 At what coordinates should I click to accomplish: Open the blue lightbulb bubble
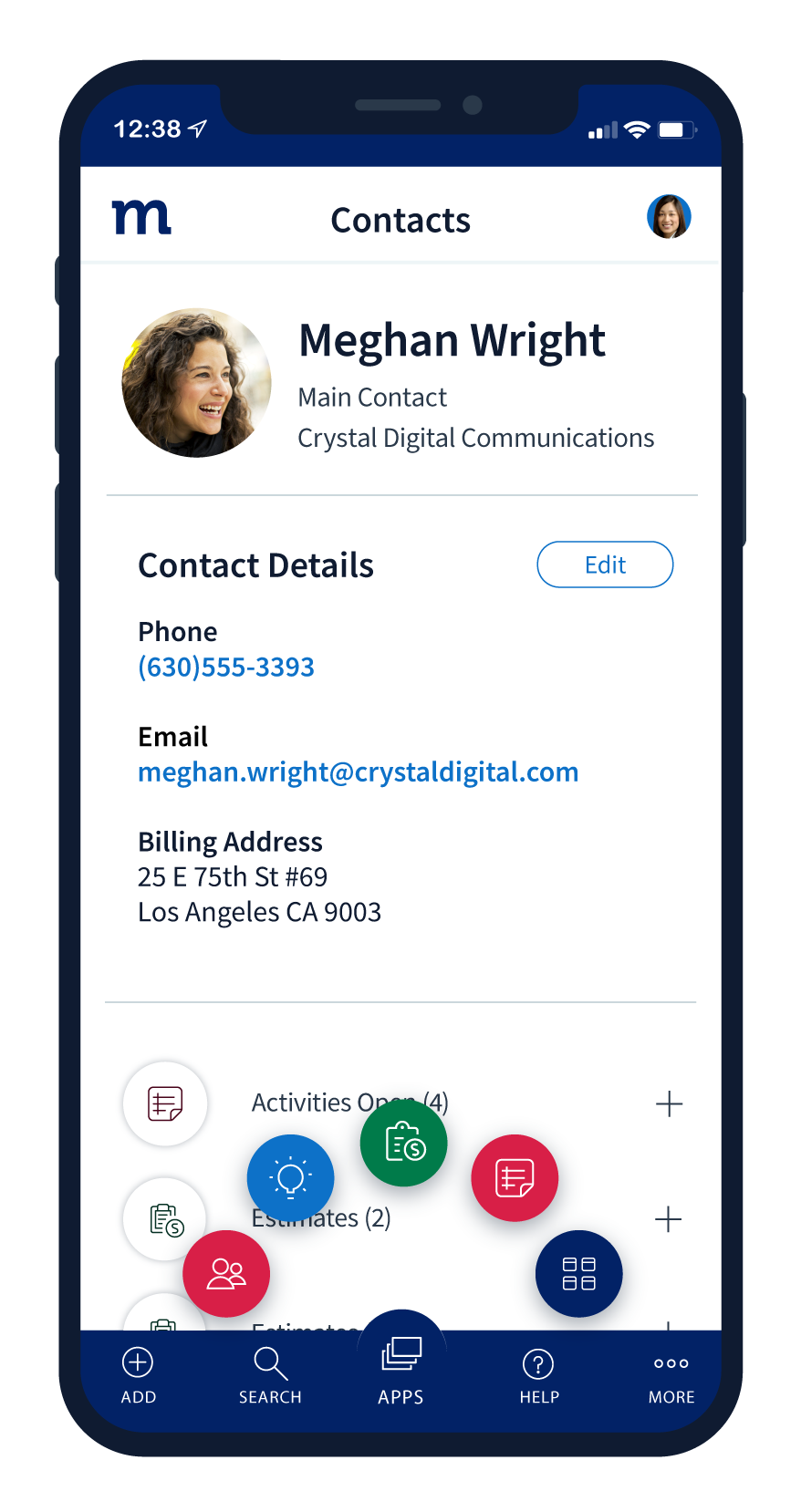[x=291, y=1178]
